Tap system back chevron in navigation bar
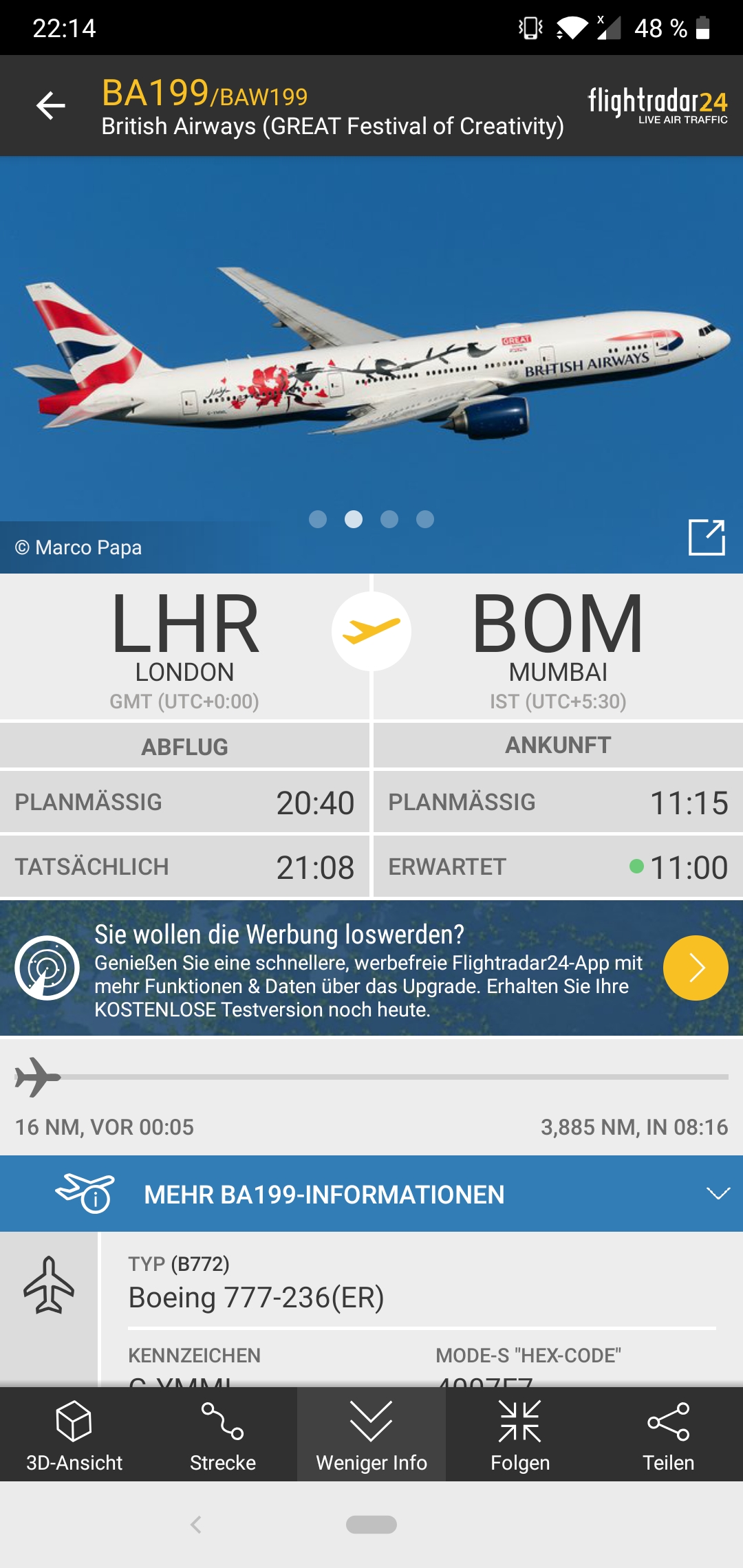 (x=196, y=1525)
